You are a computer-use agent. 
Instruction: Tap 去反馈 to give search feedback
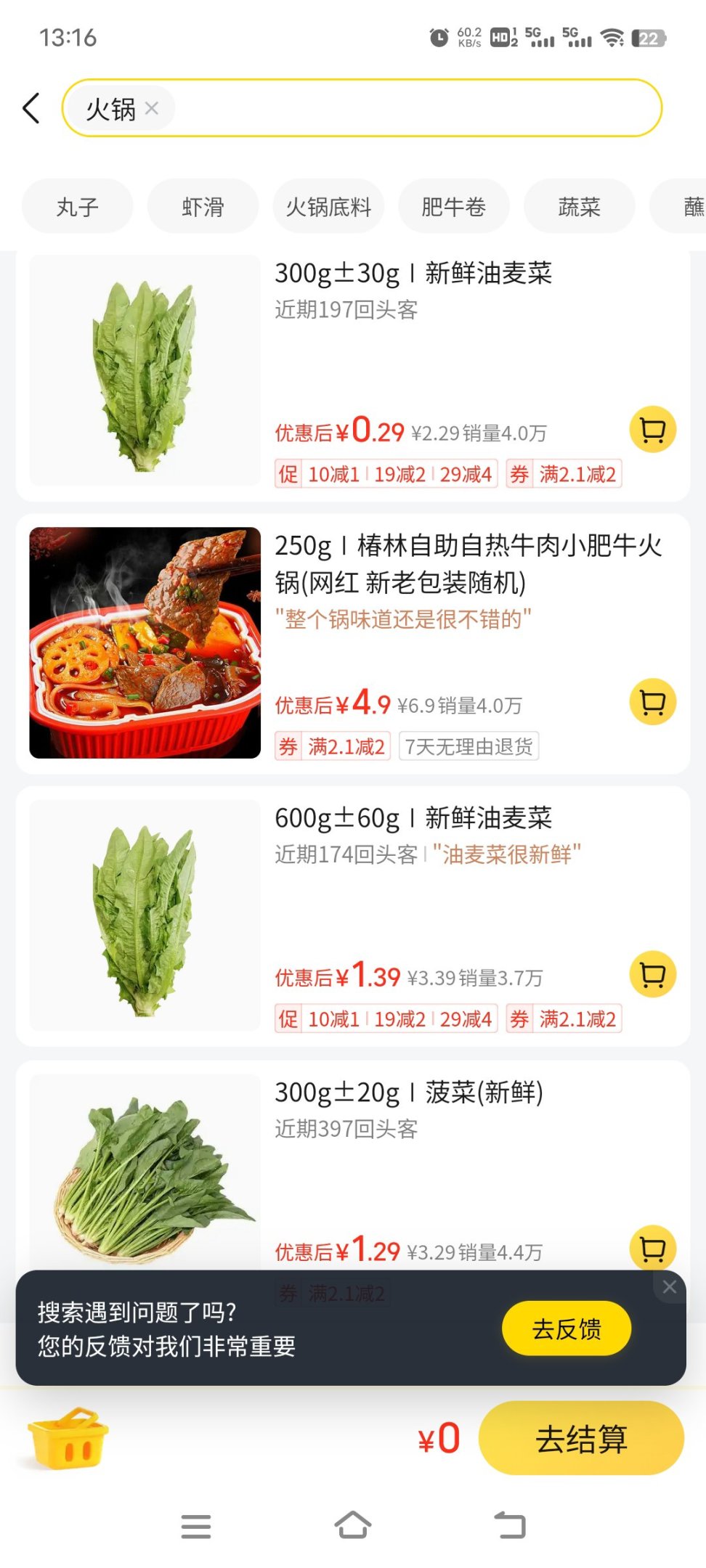pos(566,1328)
